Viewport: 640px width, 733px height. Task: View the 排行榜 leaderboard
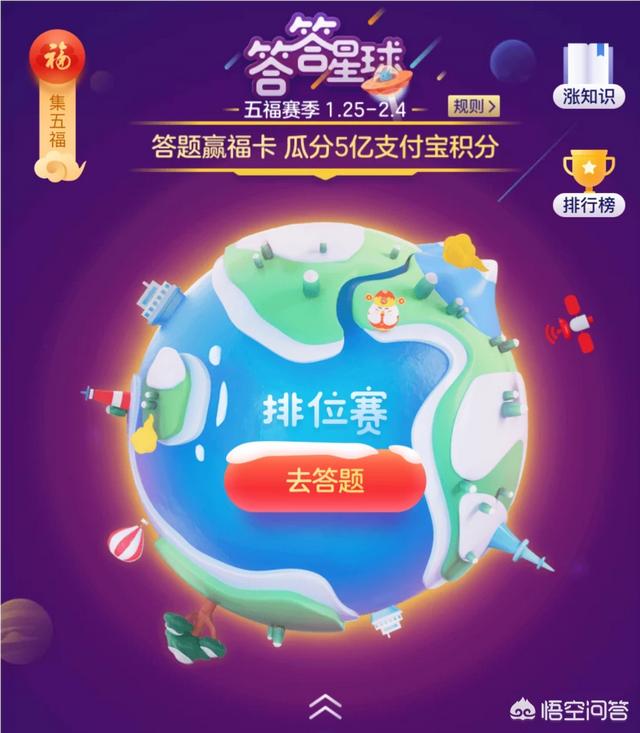[590, 183]
